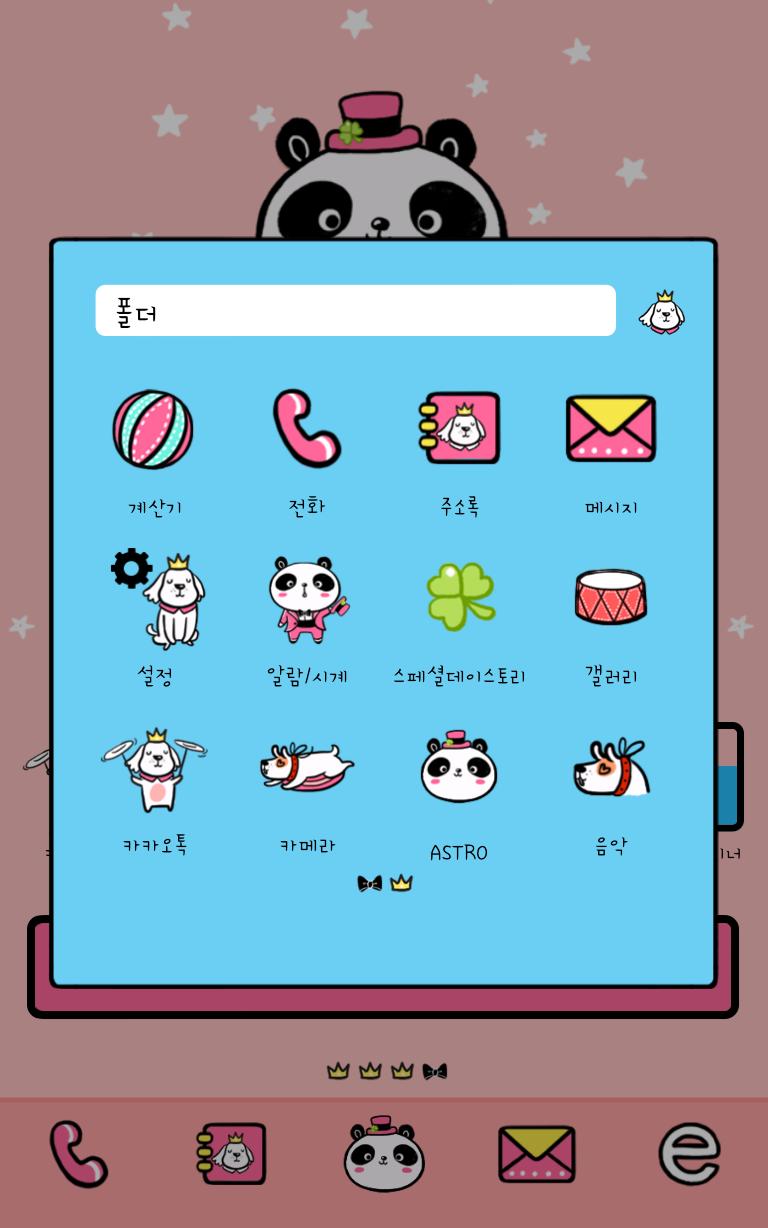Image resolution: width=768 pixels, height=1228 pixels.
Task: Open the app drawer panda in dock
Action: 384,1154
